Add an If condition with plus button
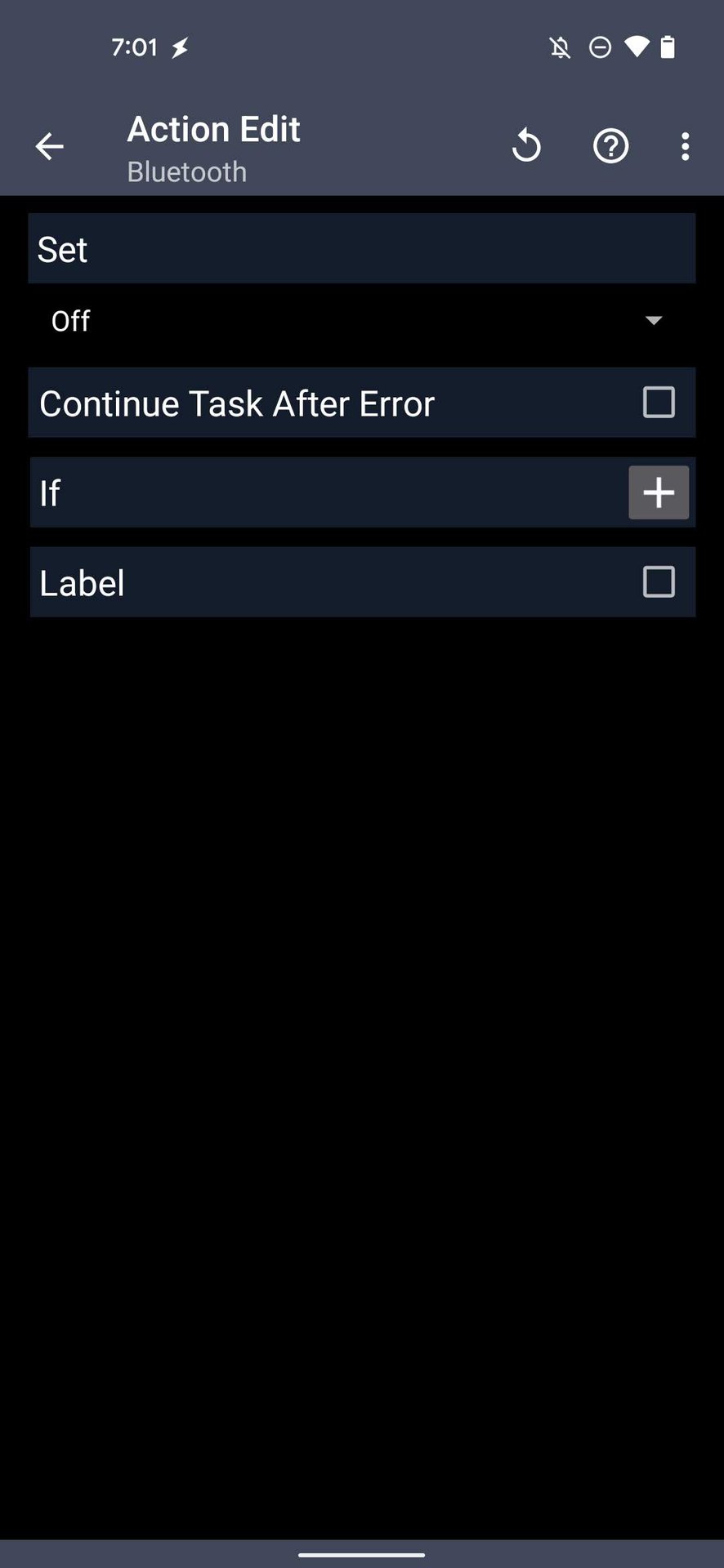 [x=659, y=492]
